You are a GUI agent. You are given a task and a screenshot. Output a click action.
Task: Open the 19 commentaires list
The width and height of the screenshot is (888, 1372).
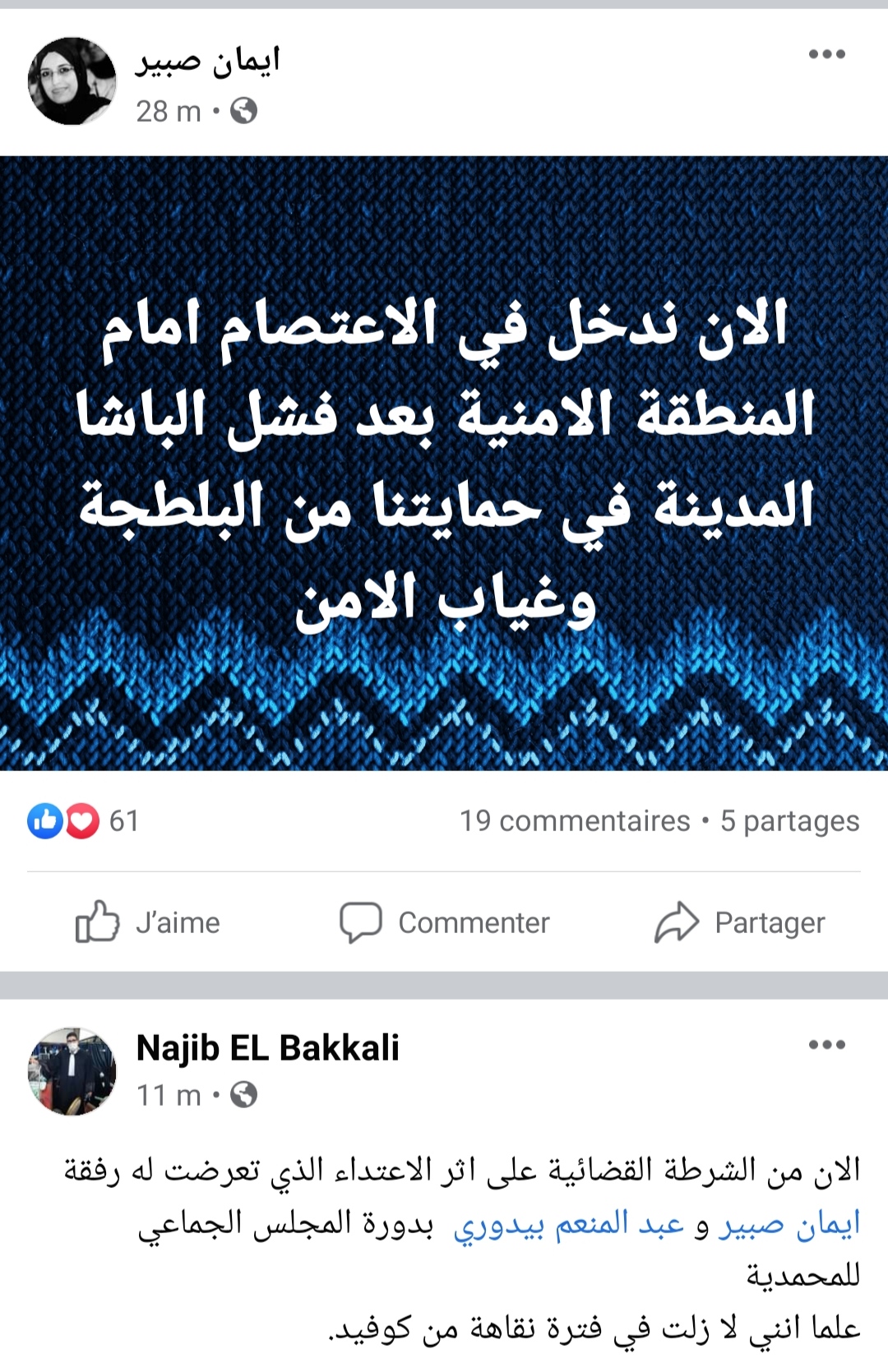click(575, 820)
